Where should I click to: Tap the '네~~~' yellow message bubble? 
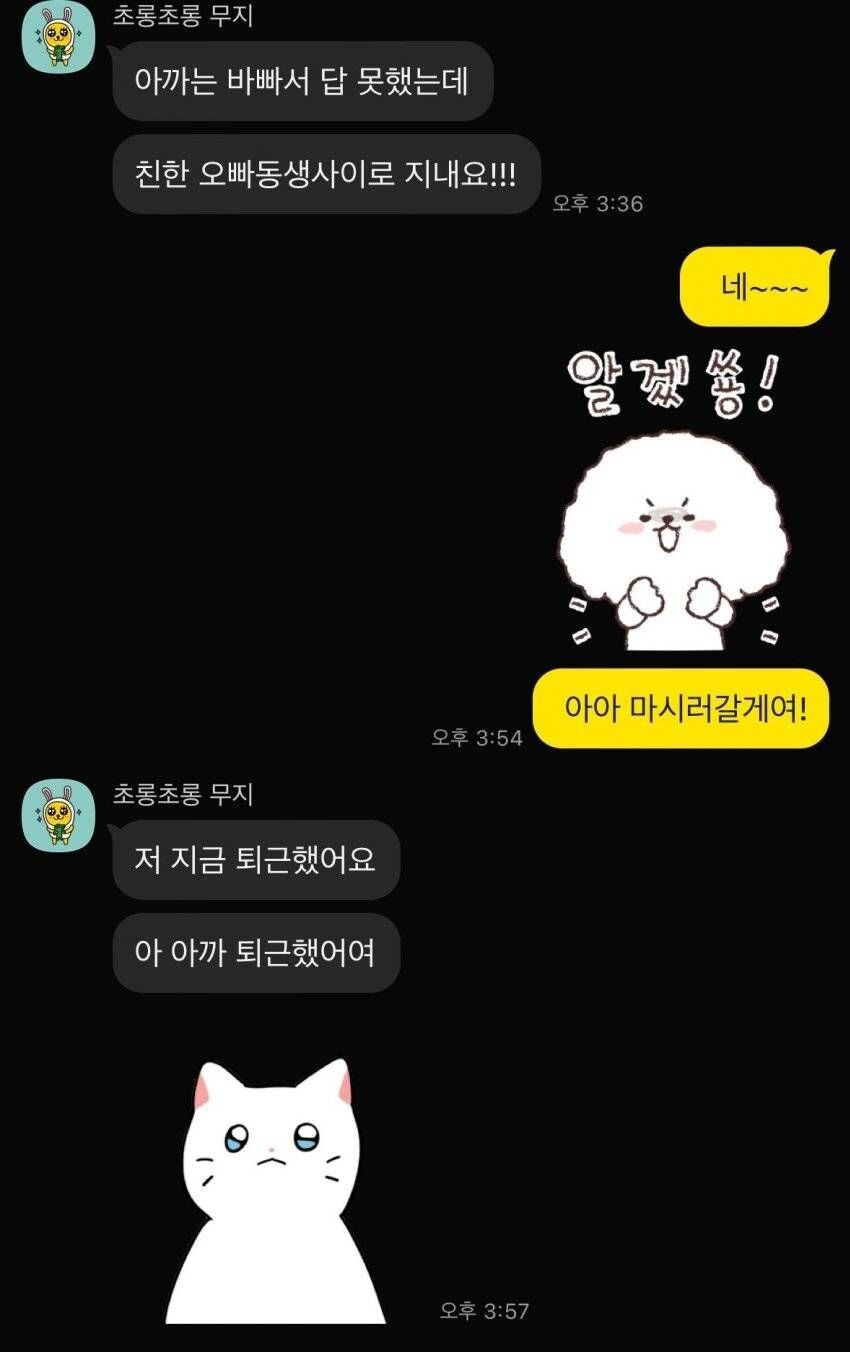pos(755,286)
